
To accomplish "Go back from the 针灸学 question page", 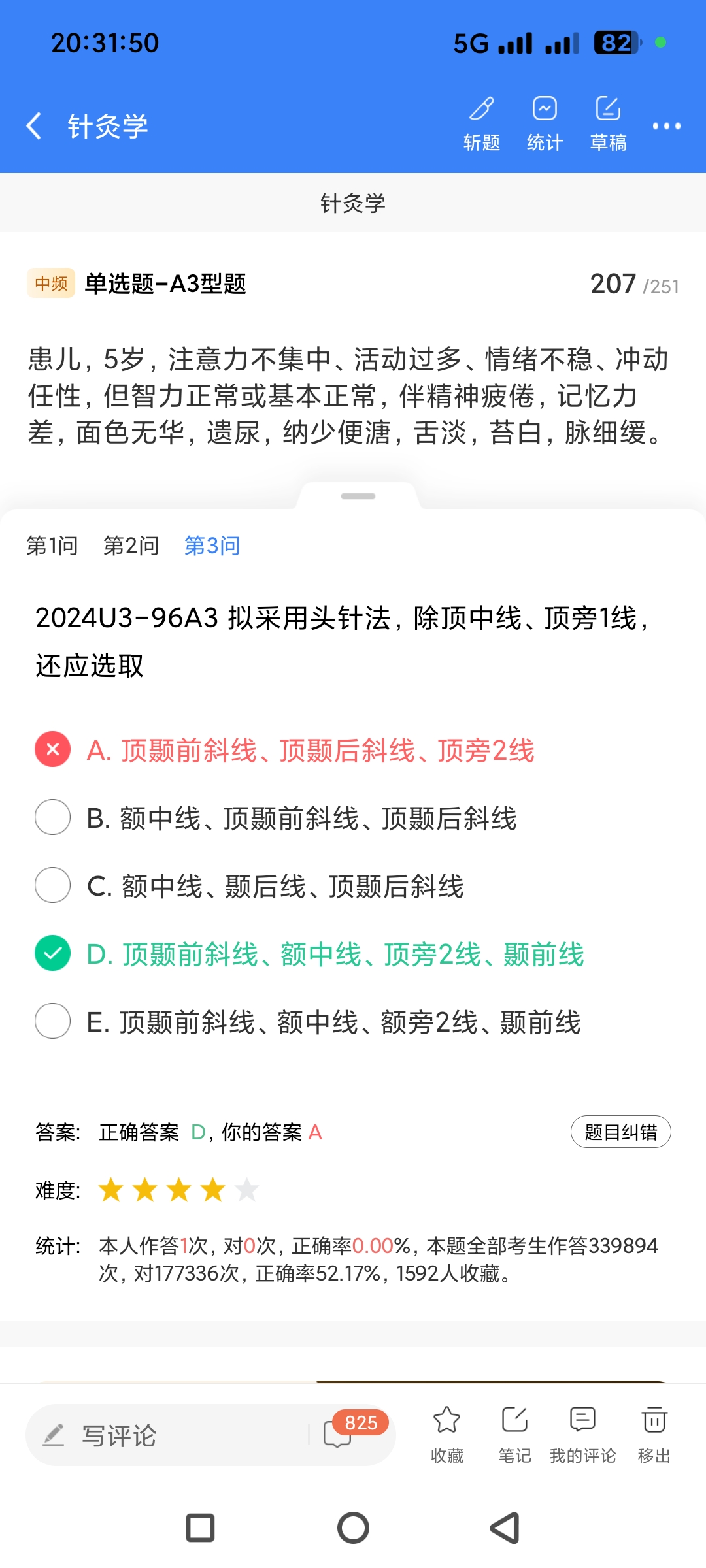I will 34,125.
